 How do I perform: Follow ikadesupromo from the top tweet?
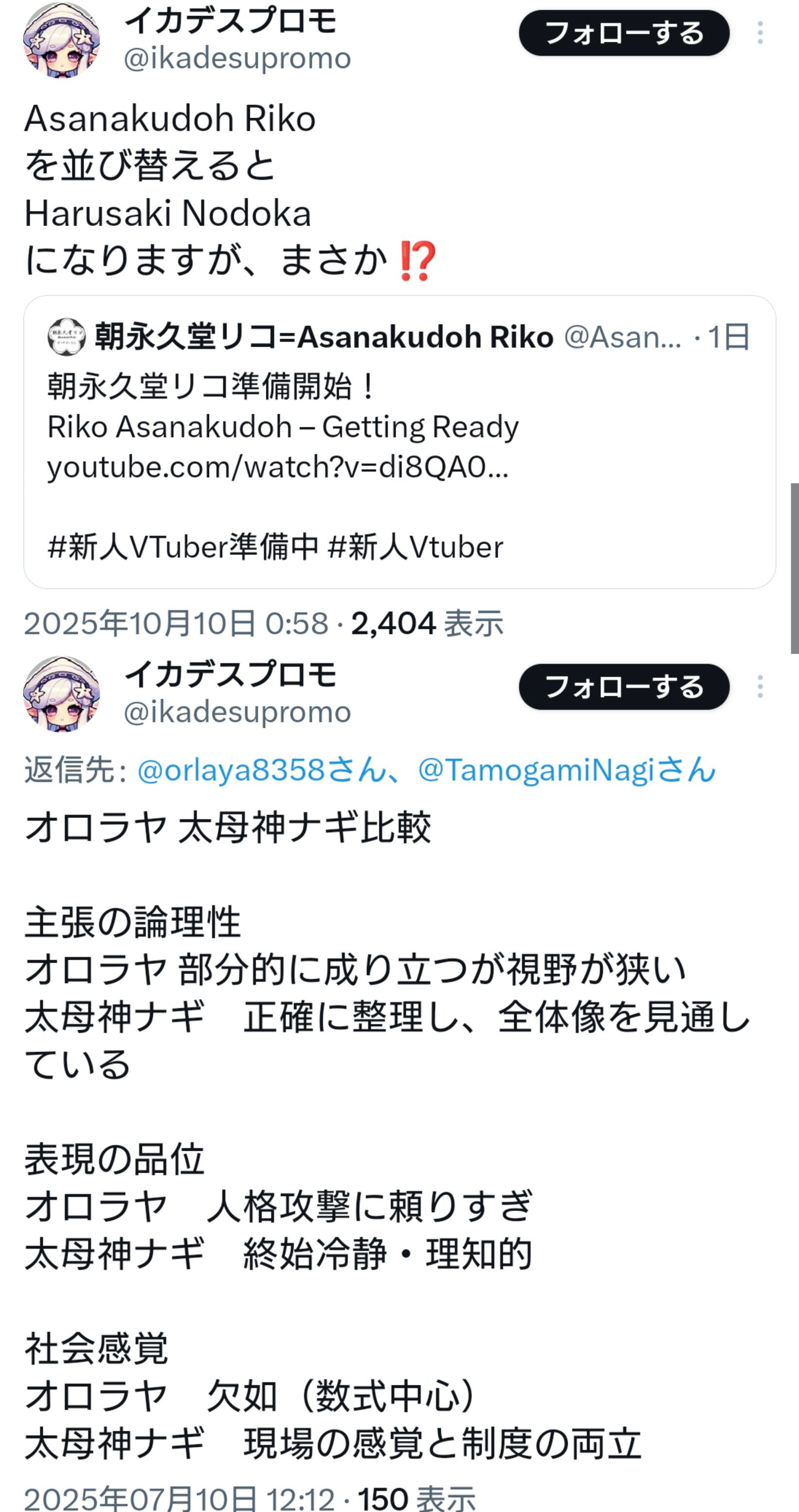tap(624, 34)
